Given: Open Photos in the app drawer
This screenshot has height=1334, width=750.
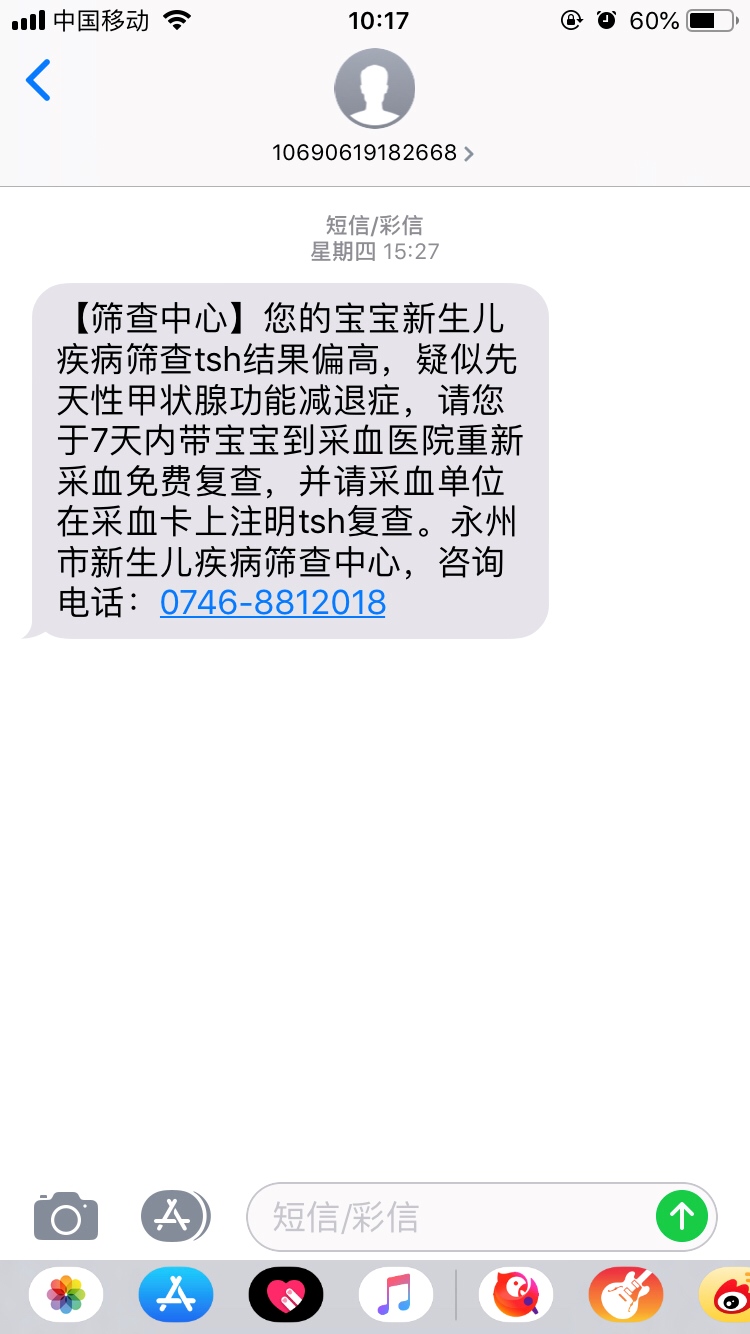Looking at the screenshot, I should (x=66, y=1295).
